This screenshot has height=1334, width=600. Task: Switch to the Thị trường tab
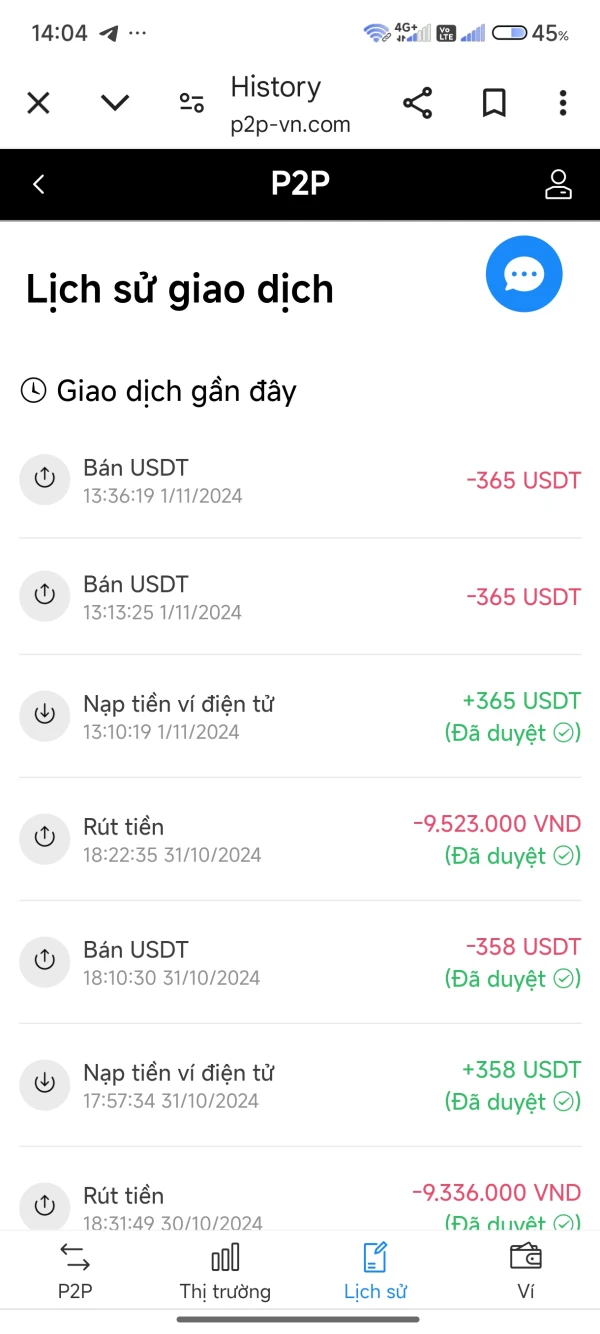[x=225, y=1271]
